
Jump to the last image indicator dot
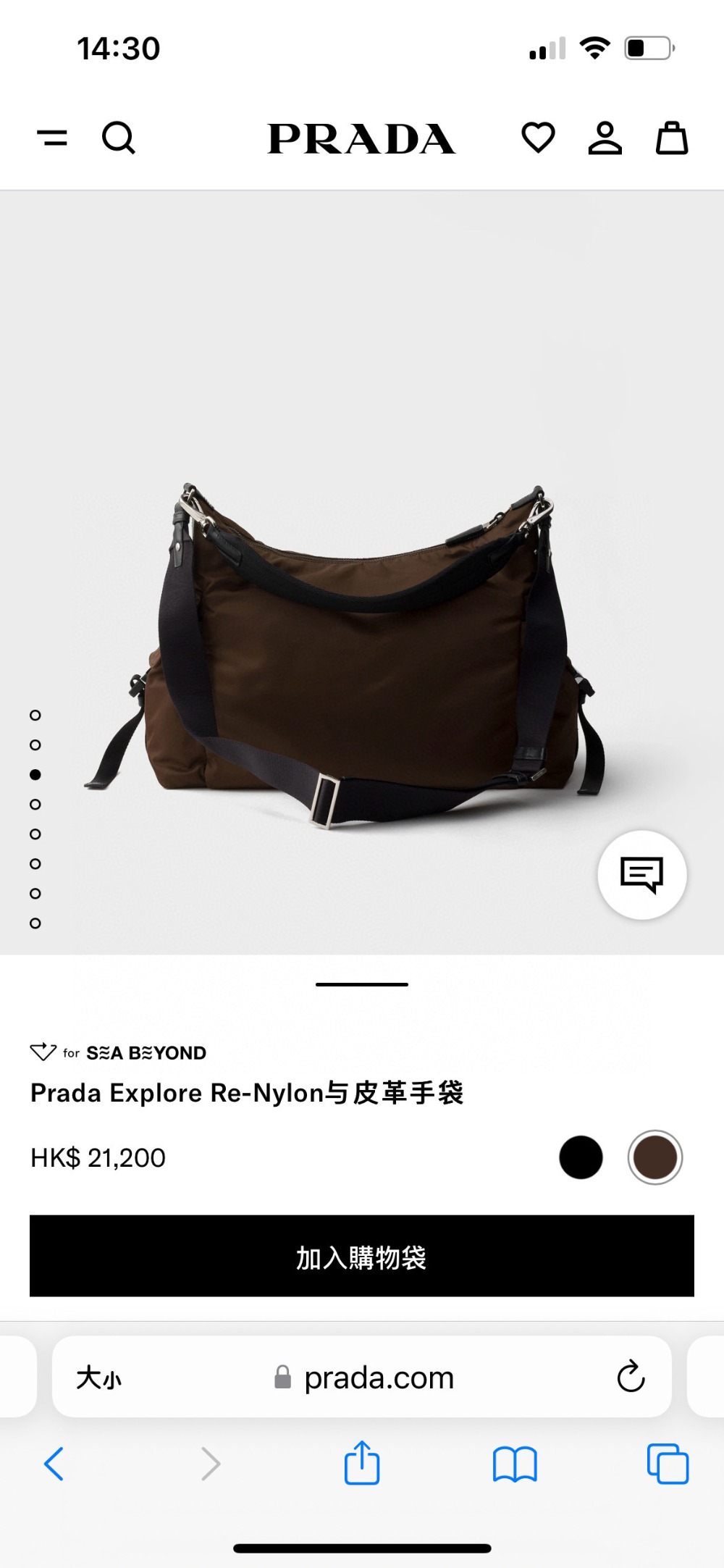click(x=35, y=923)
